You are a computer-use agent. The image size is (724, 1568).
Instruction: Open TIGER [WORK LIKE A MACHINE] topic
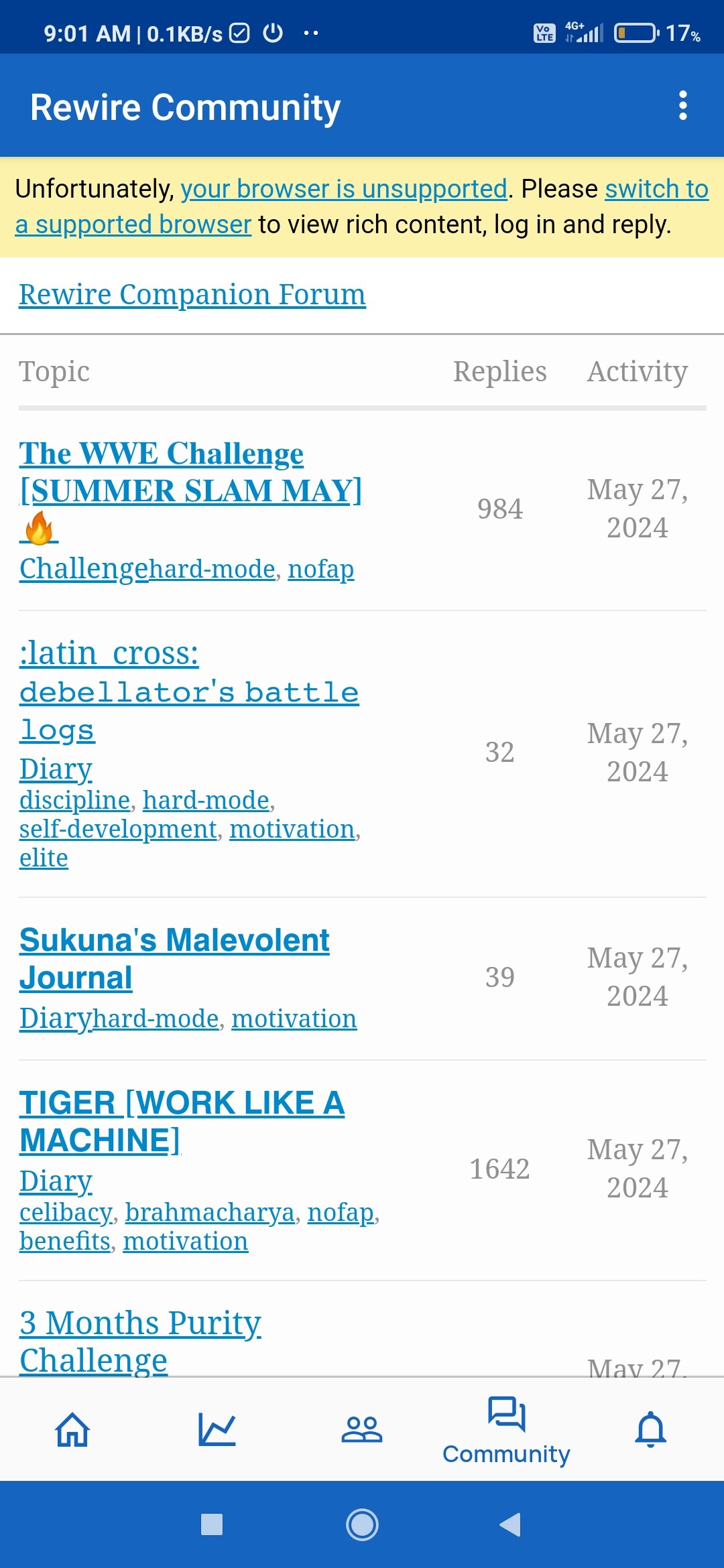click(x=182, y=1122)
